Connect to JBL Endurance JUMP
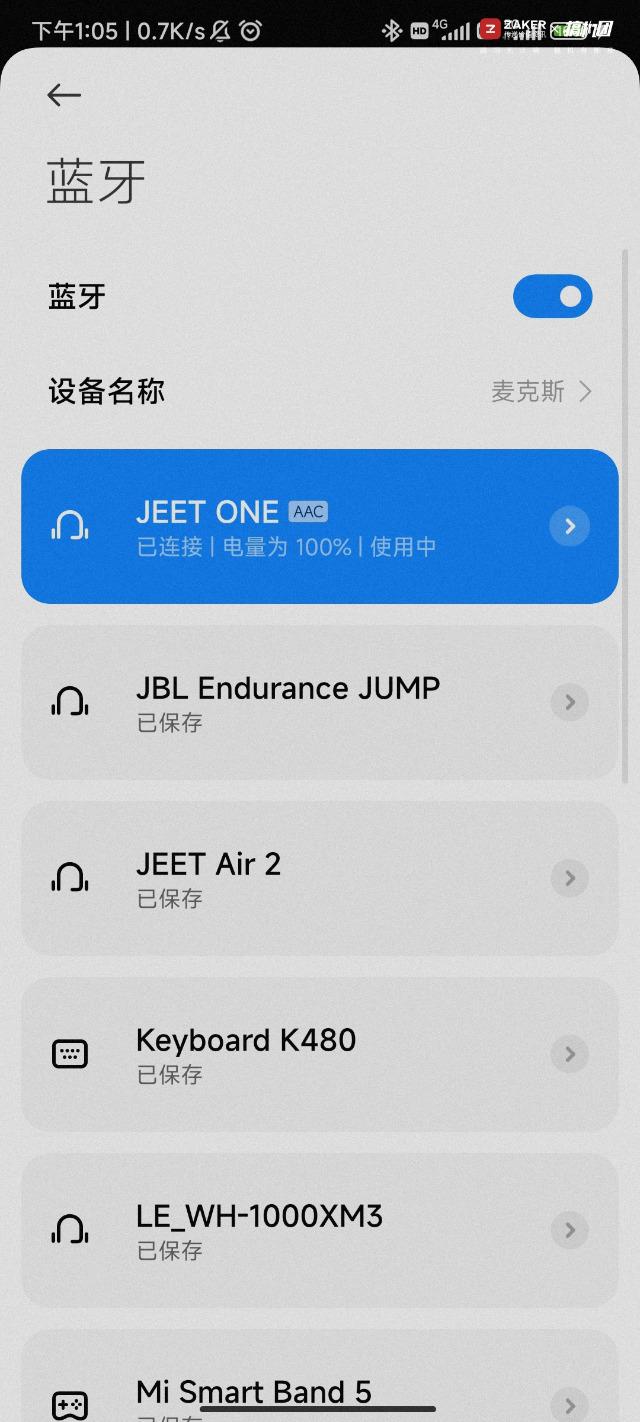The height and width of the screenshot is (1422, 640). pyautogui.click(x=320, y=703)
